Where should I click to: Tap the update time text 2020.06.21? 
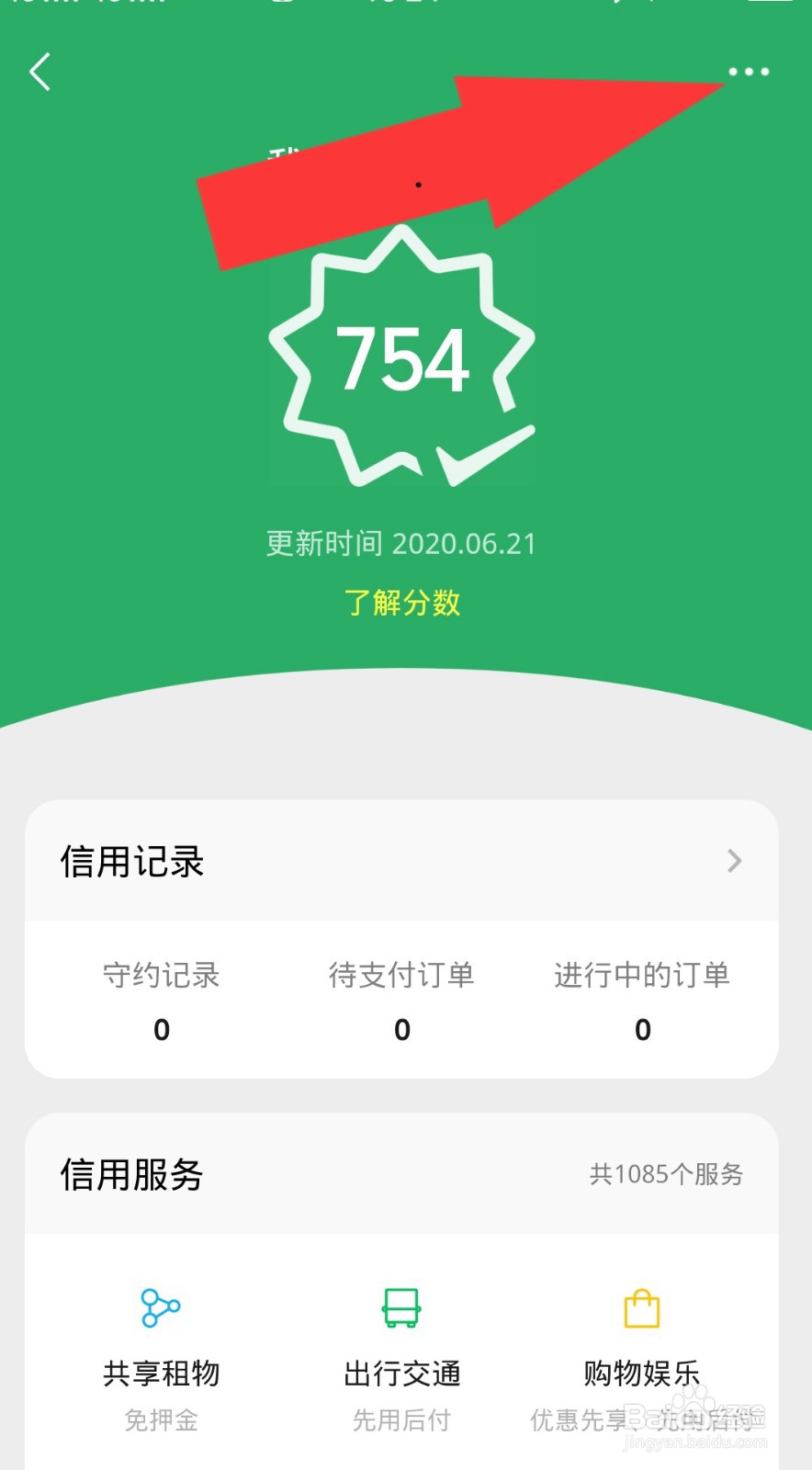(x=401, y=544)
